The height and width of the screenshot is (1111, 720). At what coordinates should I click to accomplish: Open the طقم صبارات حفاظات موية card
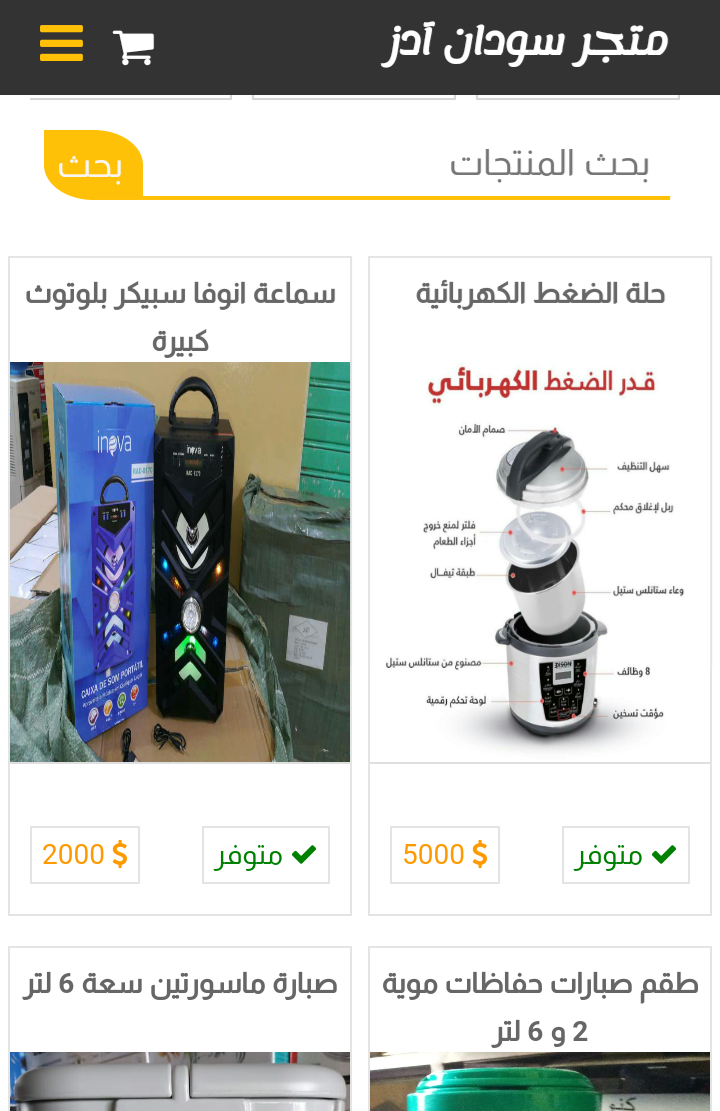point(540,1029)
